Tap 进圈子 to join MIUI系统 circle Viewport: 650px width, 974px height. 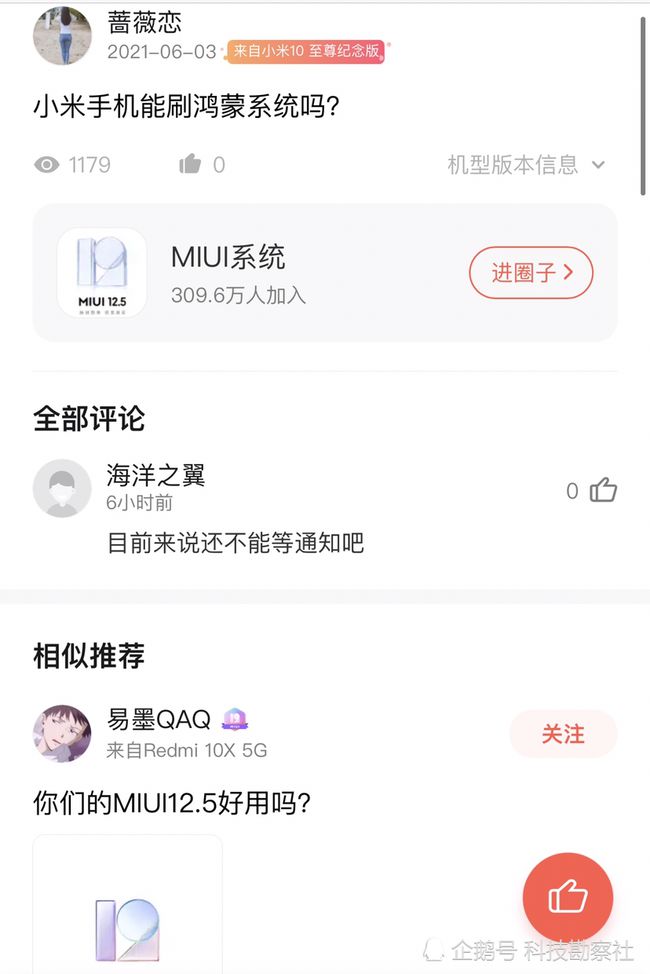pos(531,272)
